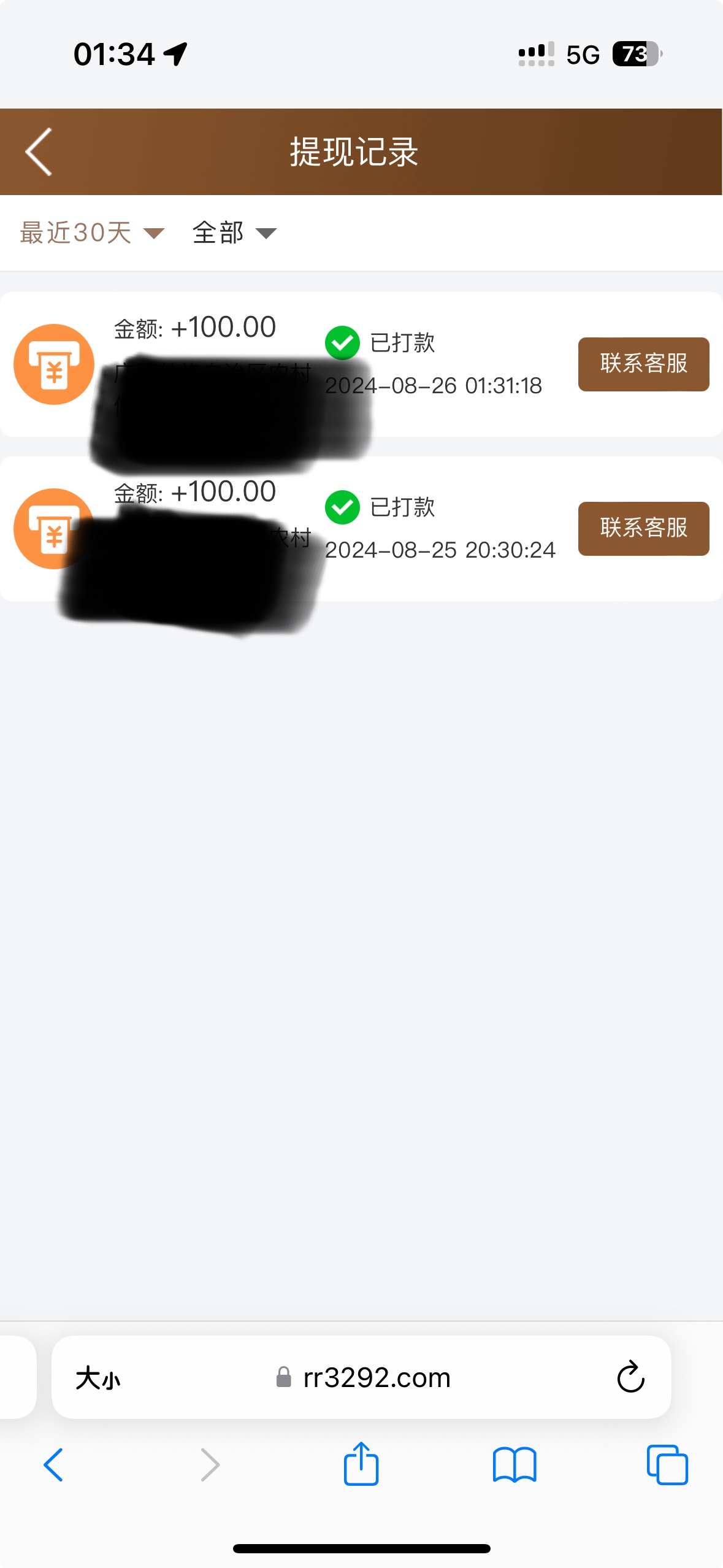This screenshot has height=1568, width=723.
Task: Open Safari page size 大小 menu
Action: point(98,1378)
